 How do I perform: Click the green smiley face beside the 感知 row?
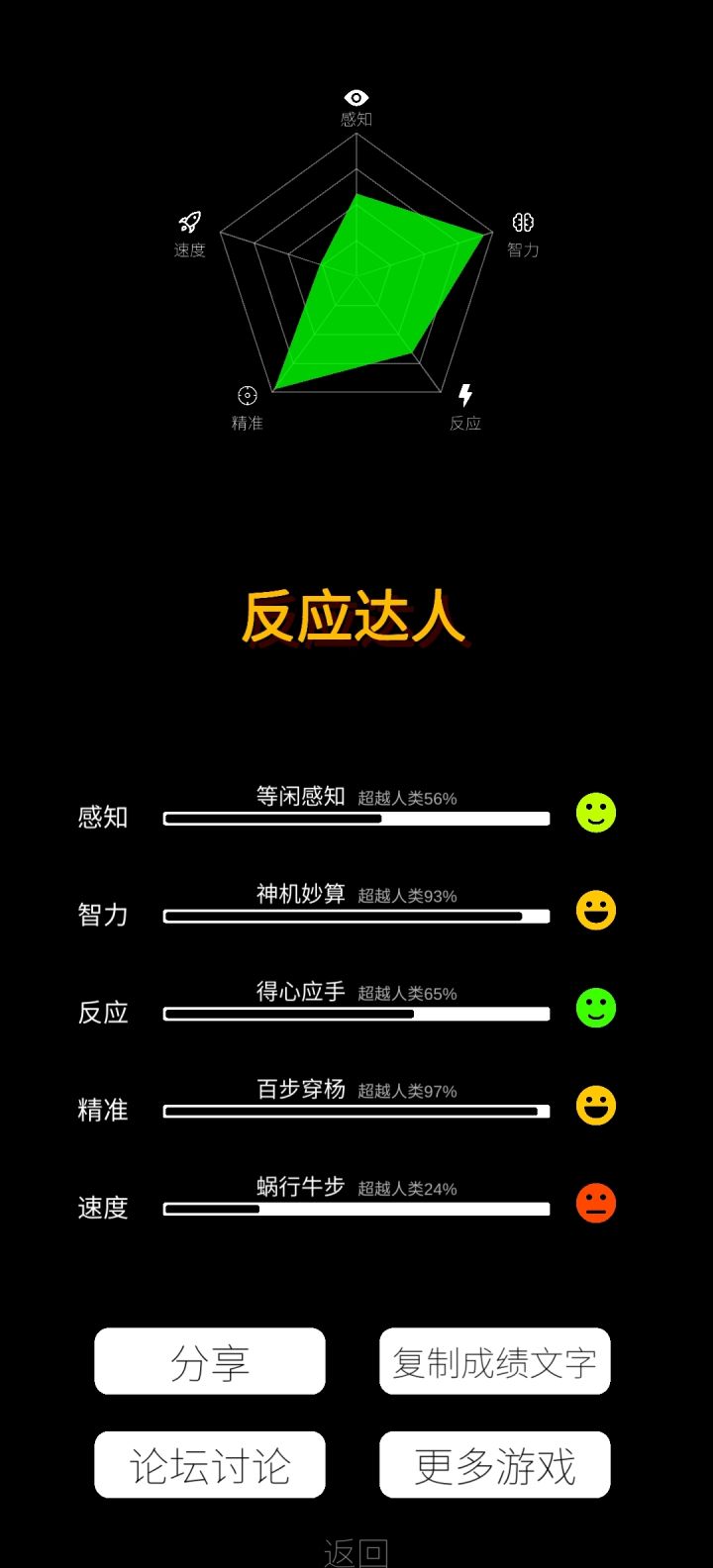[x=595, y=812]
